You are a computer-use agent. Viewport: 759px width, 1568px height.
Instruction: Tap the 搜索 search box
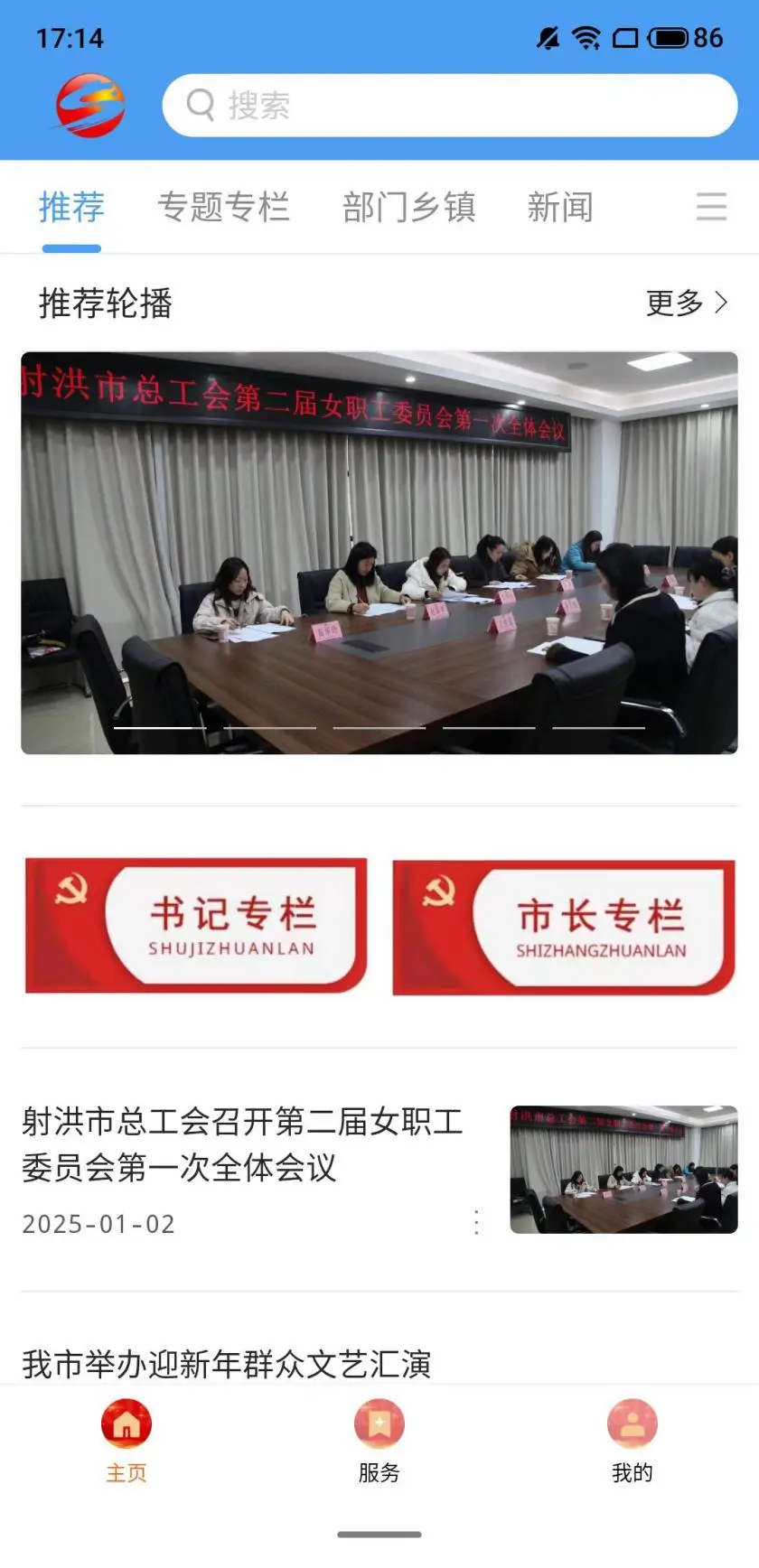(x=449, y=106)
